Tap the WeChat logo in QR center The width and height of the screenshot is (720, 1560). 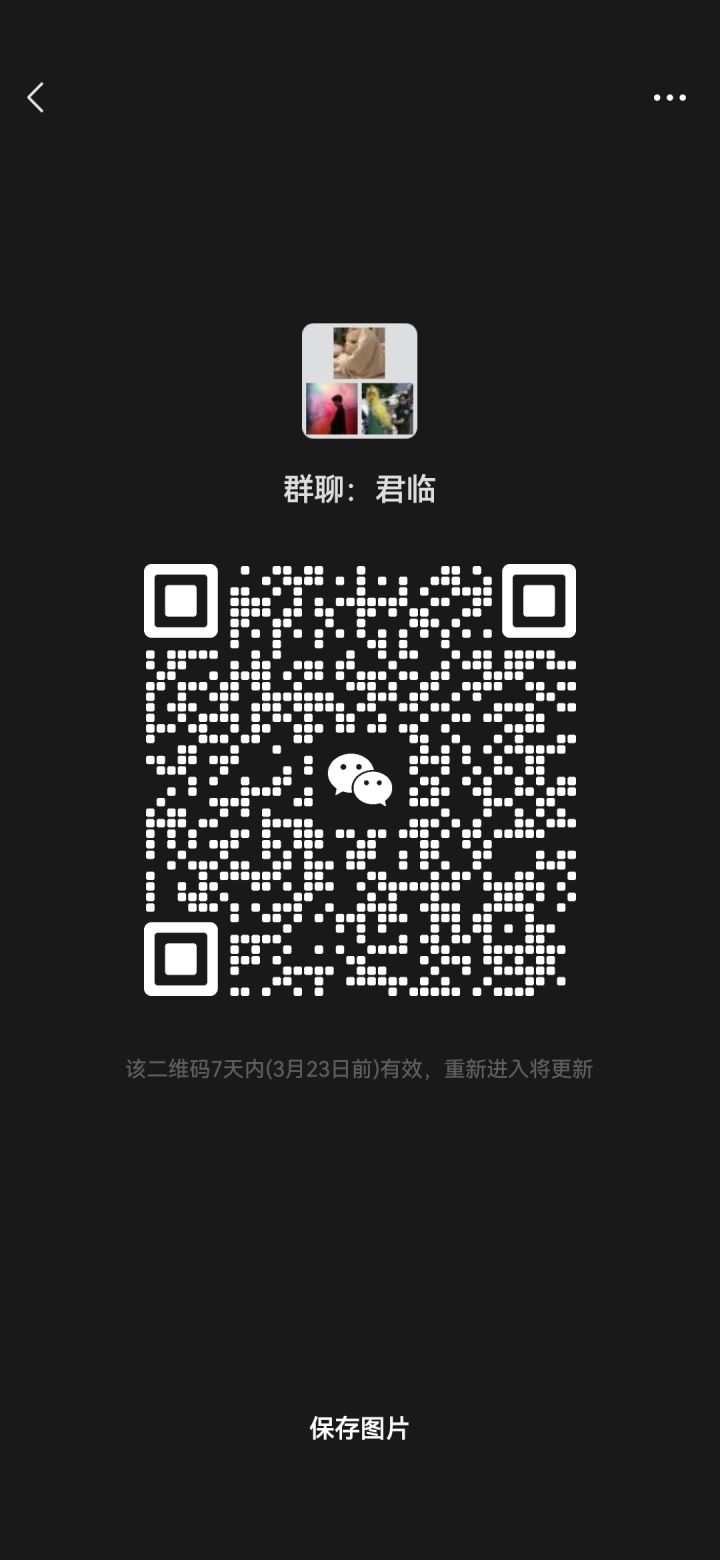(360, 780)
